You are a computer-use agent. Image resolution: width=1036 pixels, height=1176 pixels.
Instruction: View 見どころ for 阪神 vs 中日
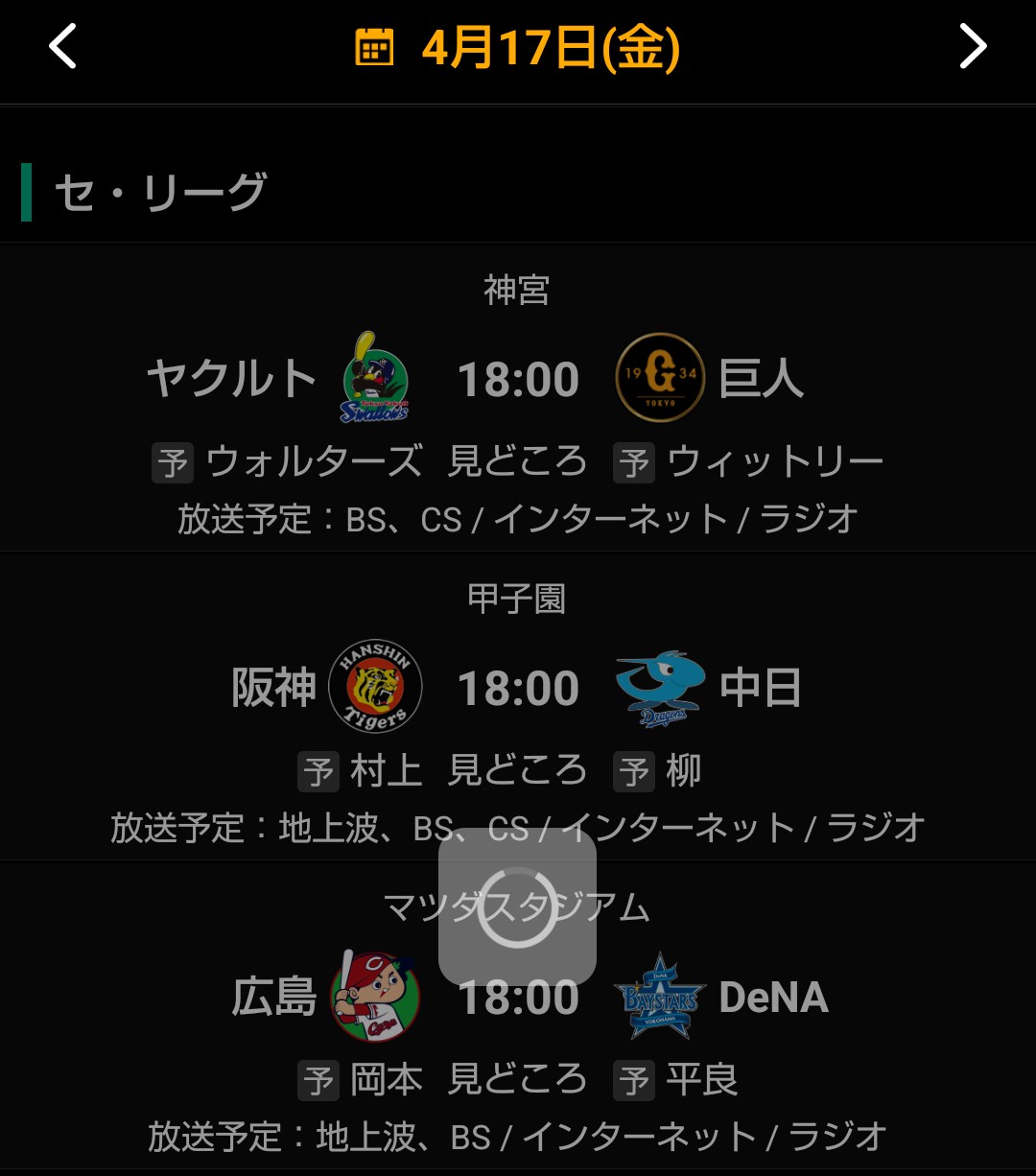pos(517,771)
